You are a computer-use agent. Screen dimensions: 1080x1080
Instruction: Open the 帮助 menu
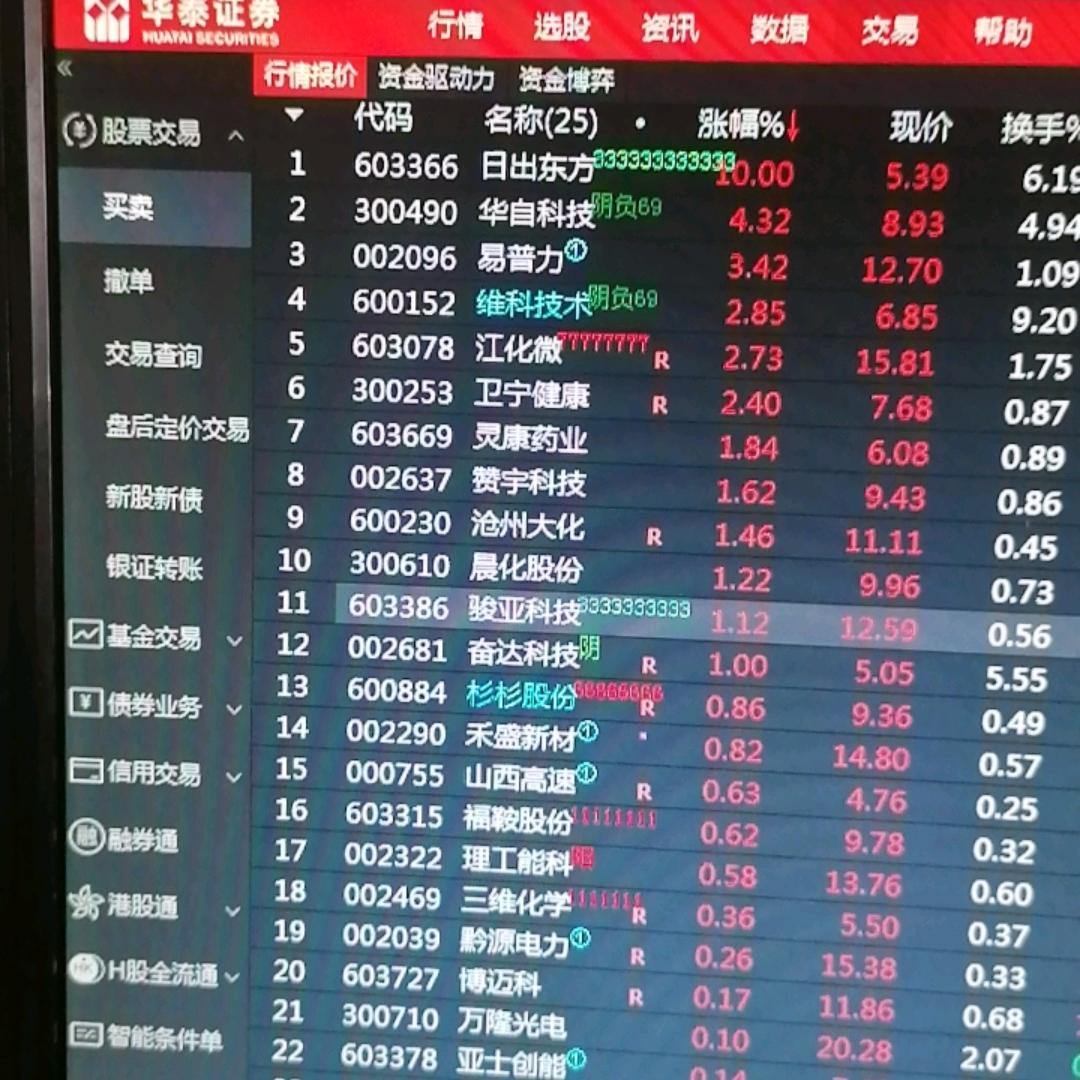tap(1002, 32)
